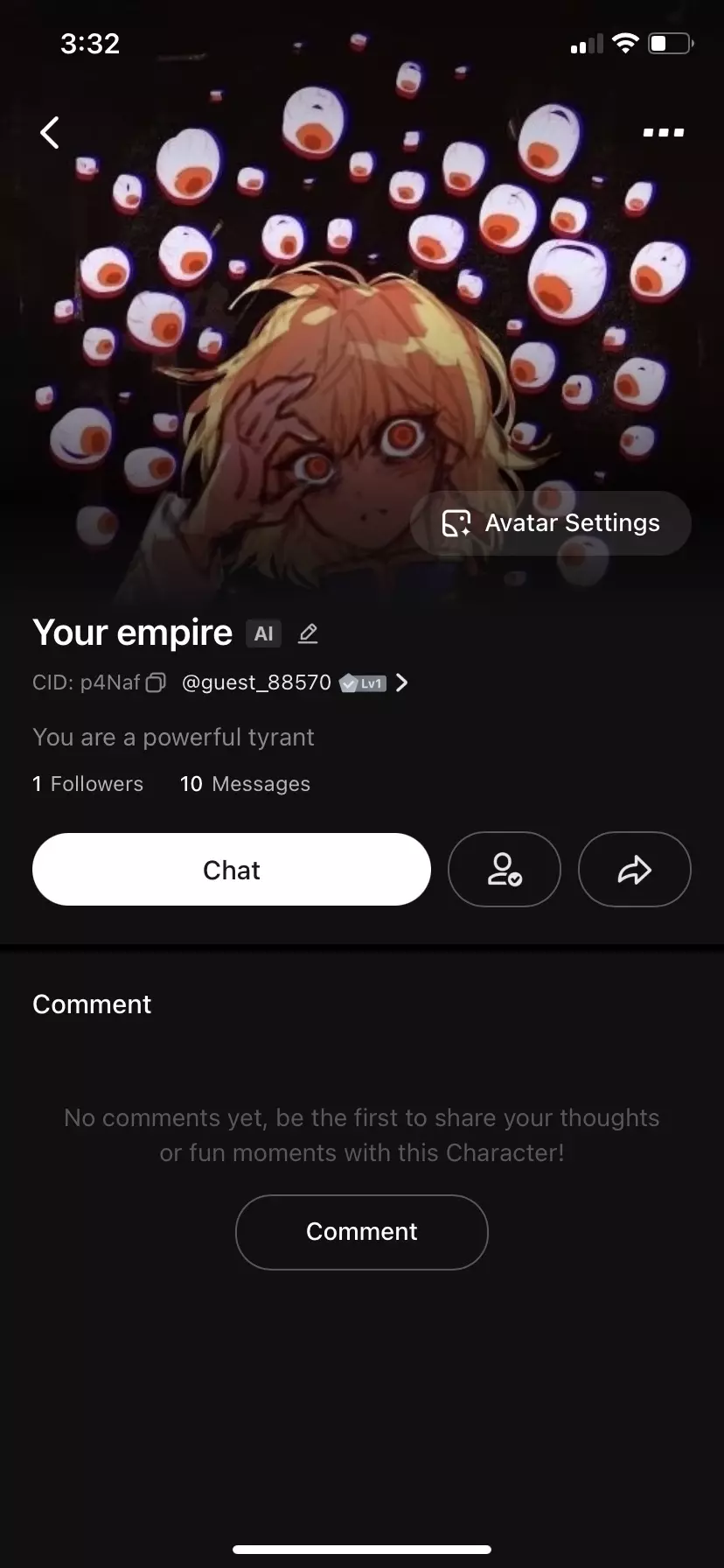Image resolution: width=724 pixels, height=1568 pixels.
Task: Expand the guest profile with the right chevron
Action: [x=401, y=682]
